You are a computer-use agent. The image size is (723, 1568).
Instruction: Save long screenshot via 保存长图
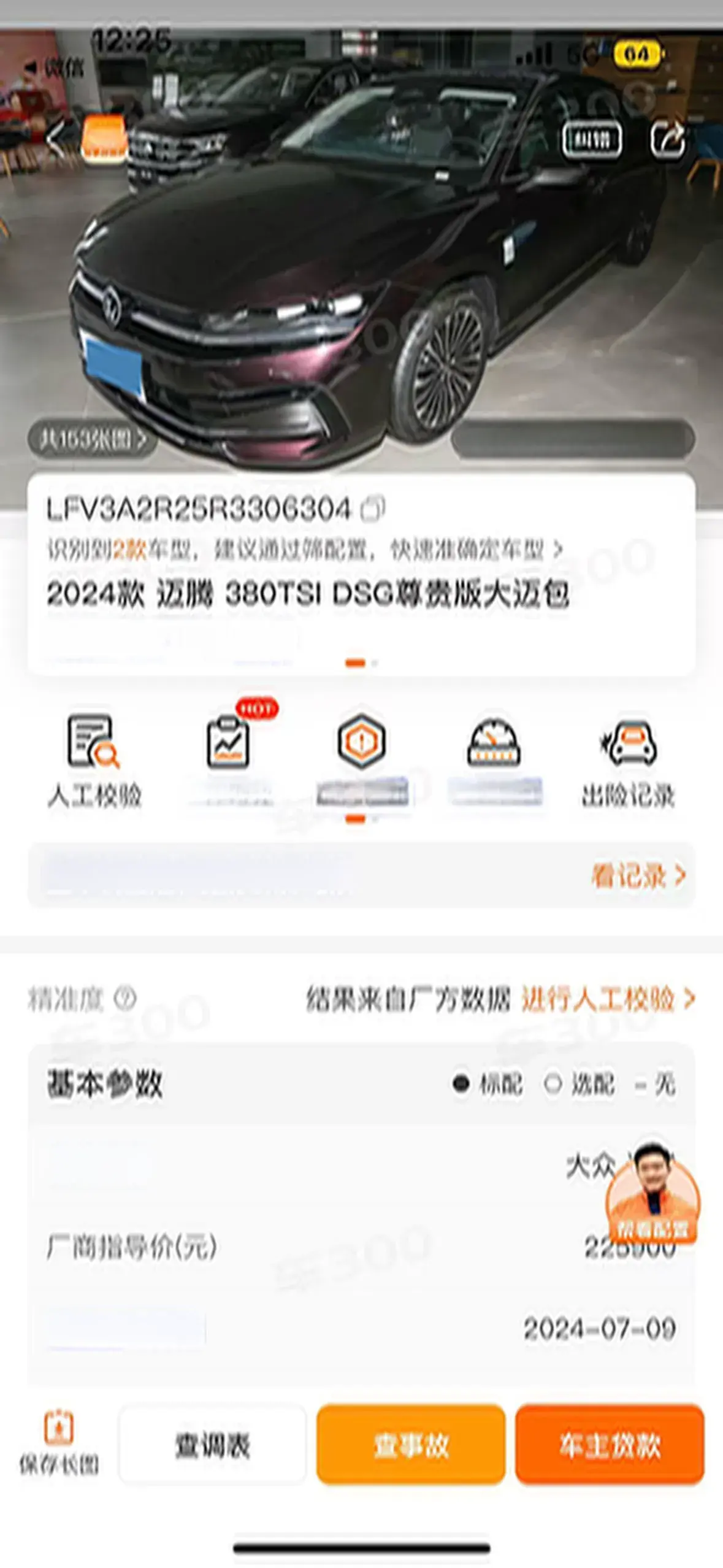point(59,1444)
